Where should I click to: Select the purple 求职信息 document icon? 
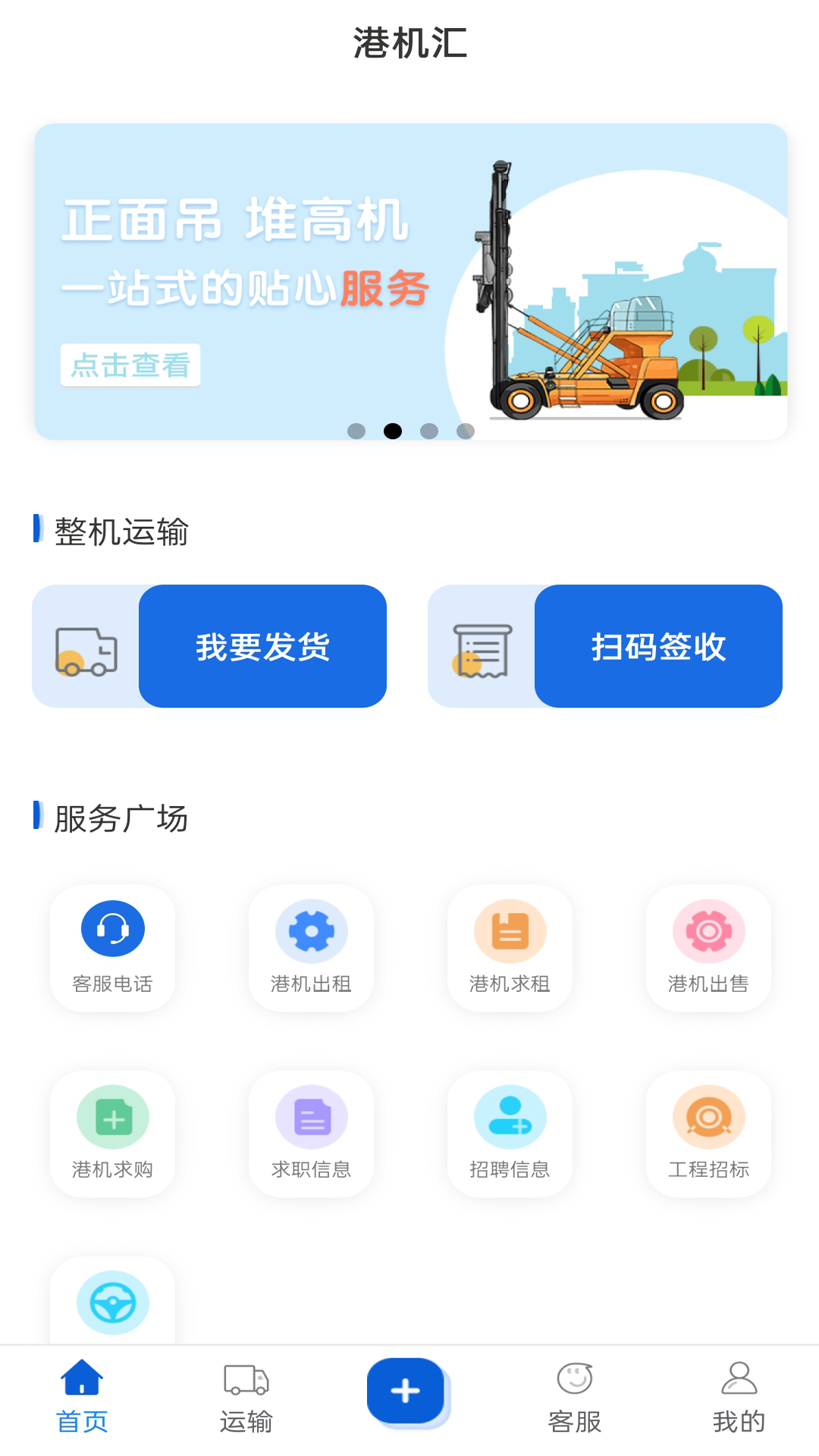tap(311, 1116)
